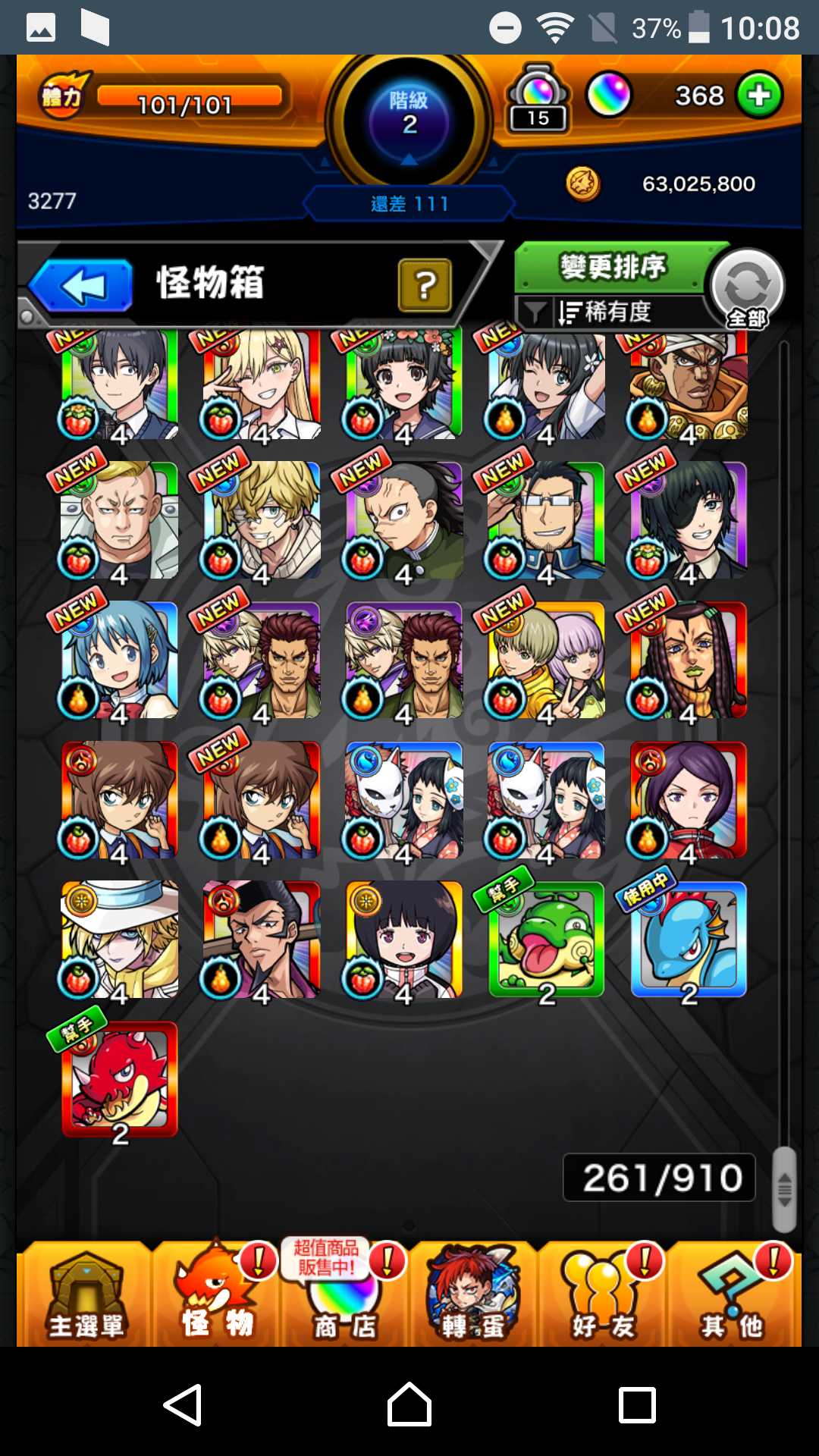
Task: Select the red dragon monster marked 幫手
Action: (120, 1080)
